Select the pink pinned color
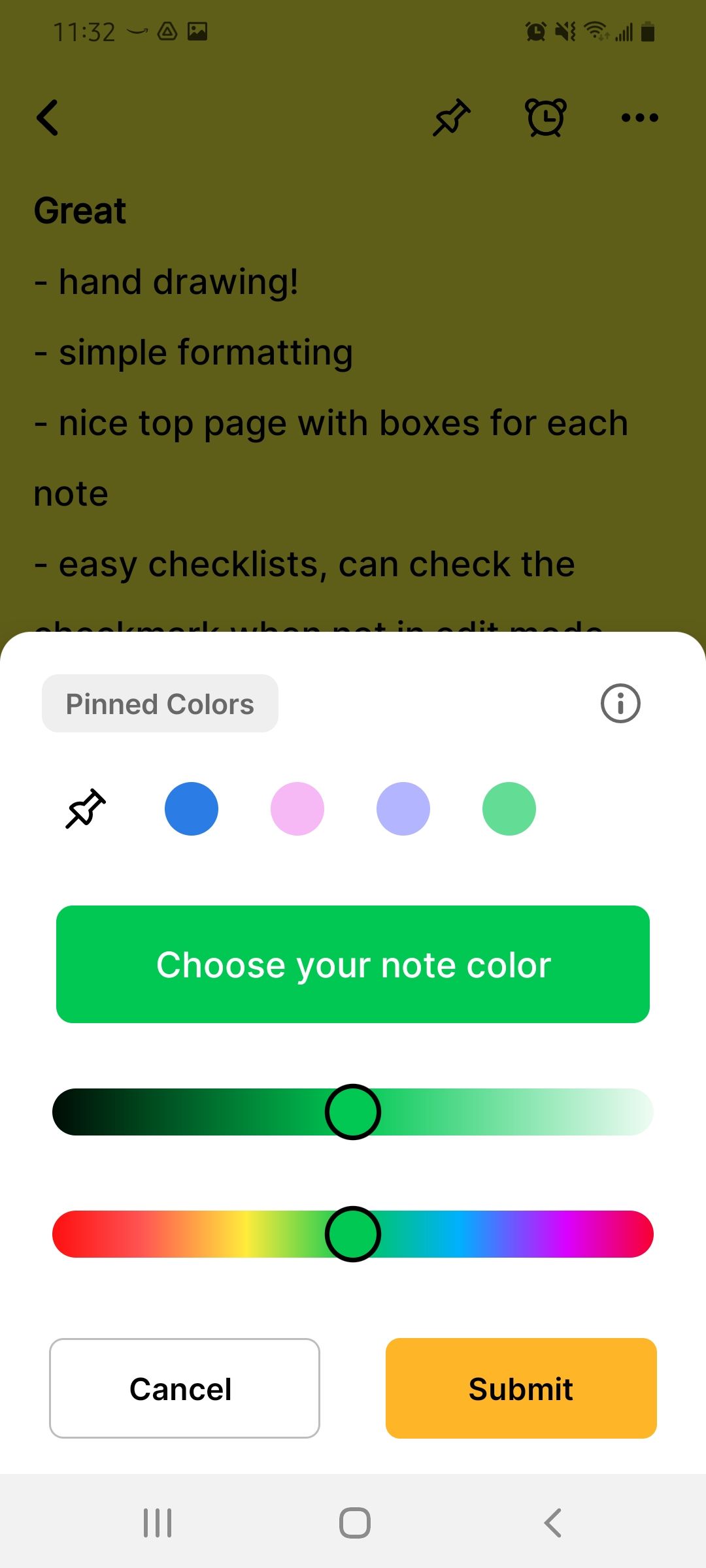 297,809
